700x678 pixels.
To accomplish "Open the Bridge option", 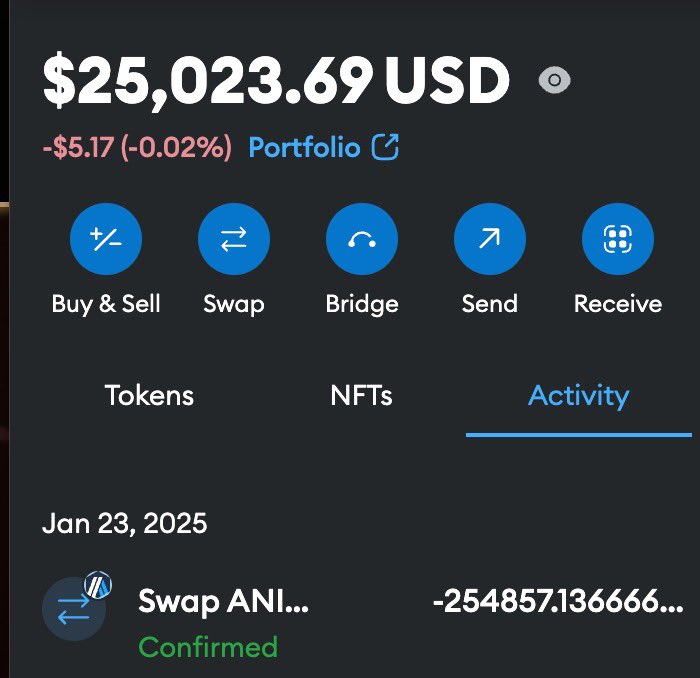I will click(362, 240).
